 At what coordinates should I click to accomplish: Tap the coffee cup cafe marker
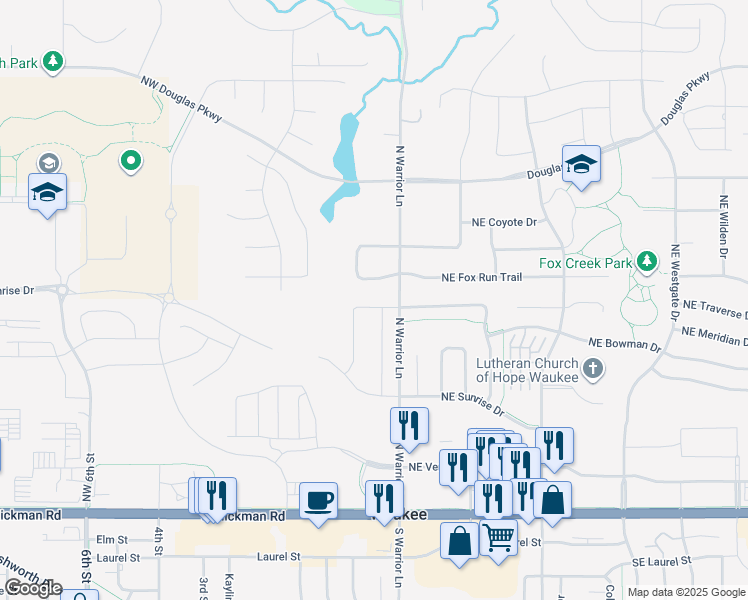(x=318, y=500)
